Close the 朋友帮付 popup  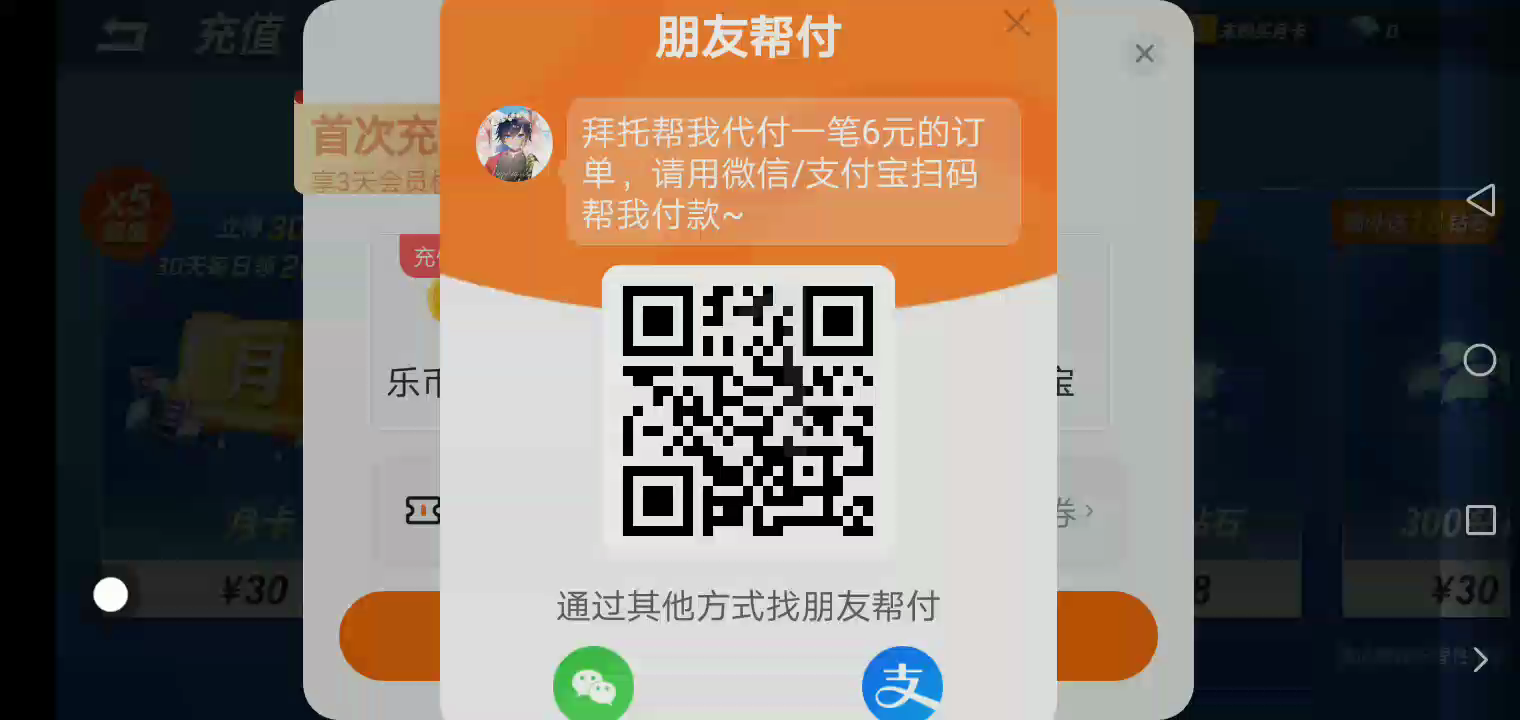pos(1017,22)
